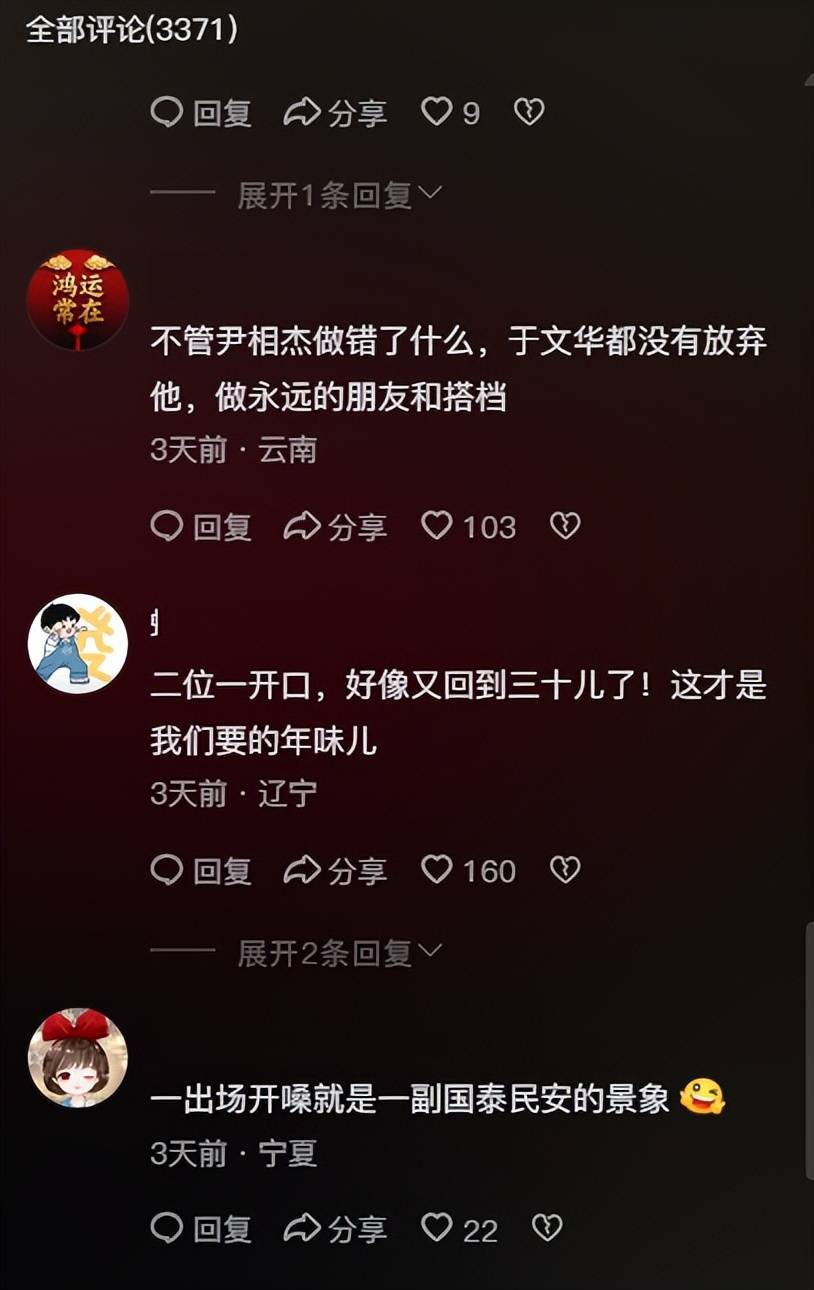This screenshot has width=814, height=1290.
Task: Share the Yunnan comment about 于文华
Action: point(336,526)
